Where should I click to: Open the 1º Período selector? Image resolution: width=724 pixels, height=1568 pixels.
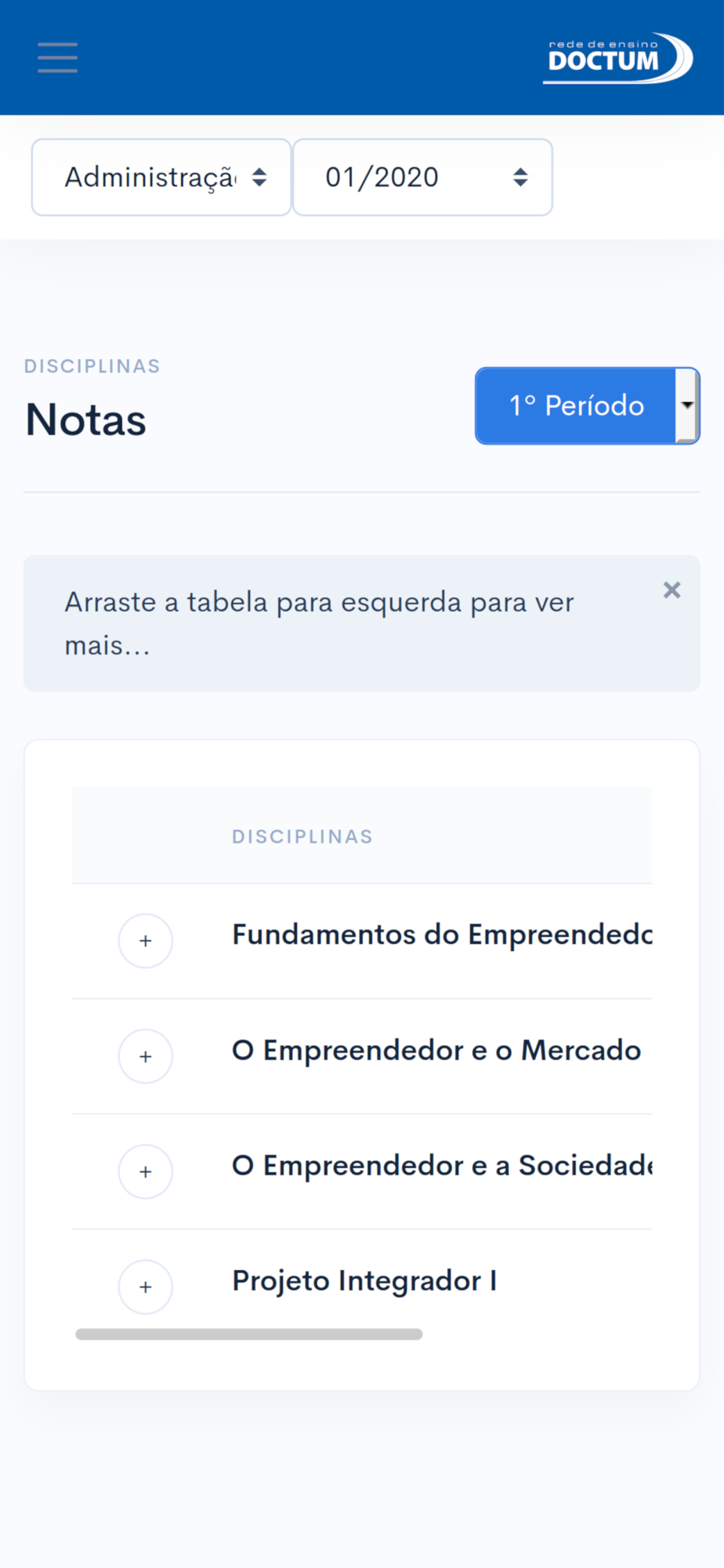[x=587, y=405]
